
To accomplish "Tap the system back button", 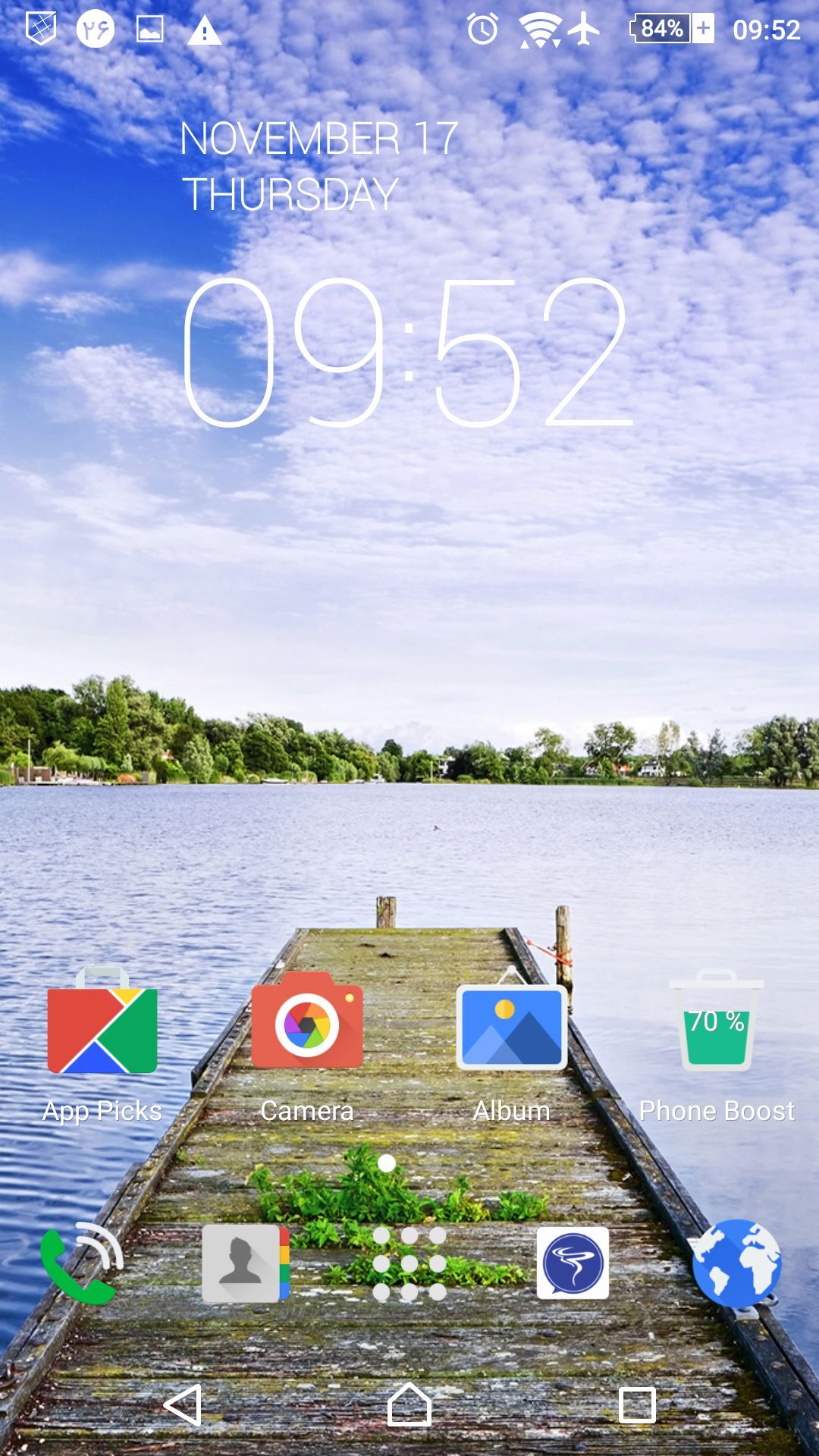I will pos(183,1405).
